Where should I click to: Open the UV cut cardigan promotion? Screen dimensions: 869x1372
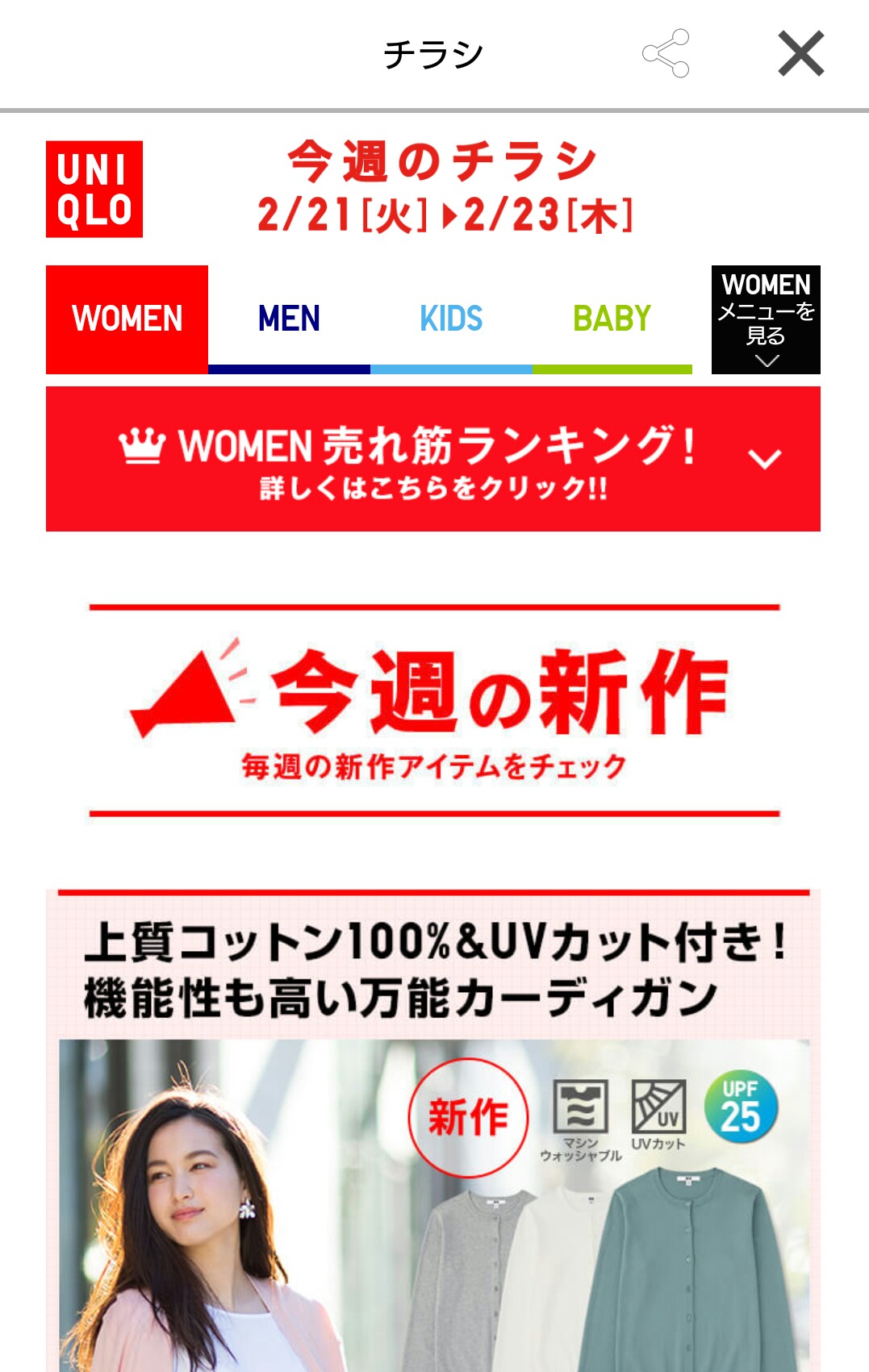coord(433,1129)
